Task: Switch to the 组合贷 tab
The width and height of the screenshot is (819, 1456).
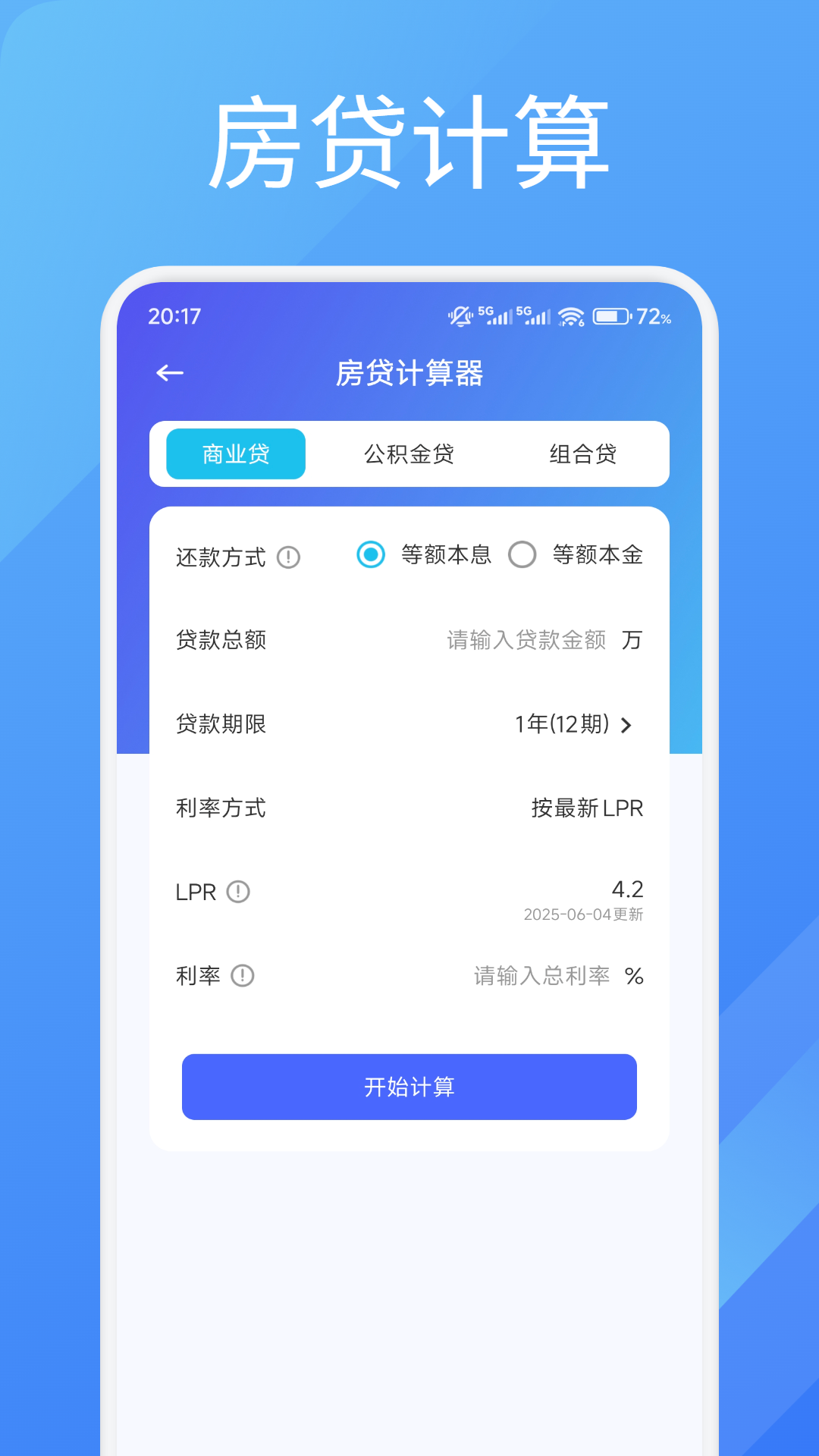Action: pos(582,453)
